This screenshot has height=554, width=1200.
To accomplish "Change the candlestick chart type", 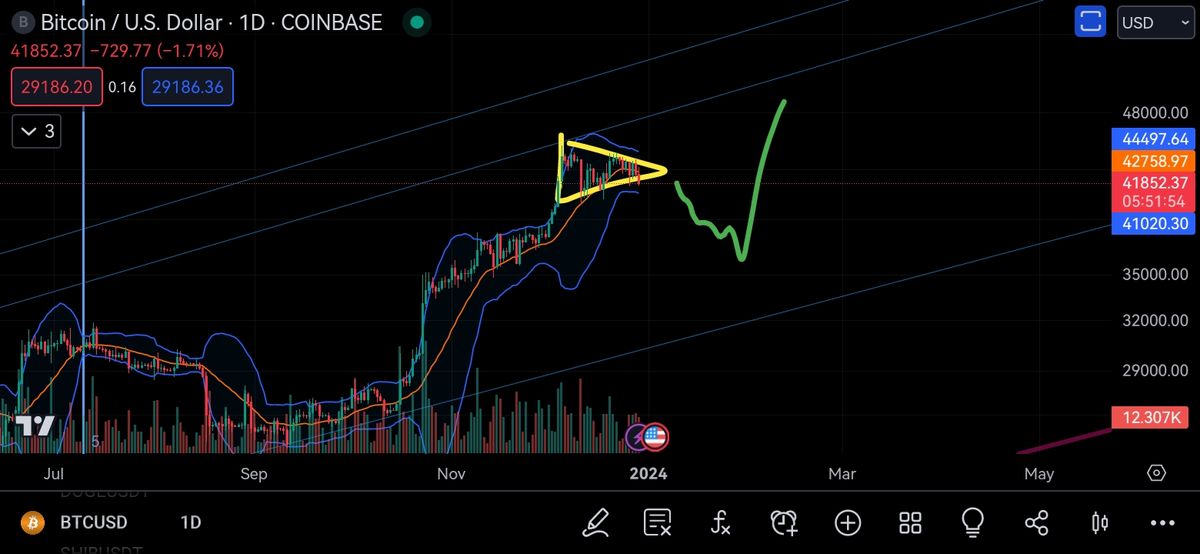I will (x=1100, y=522).
